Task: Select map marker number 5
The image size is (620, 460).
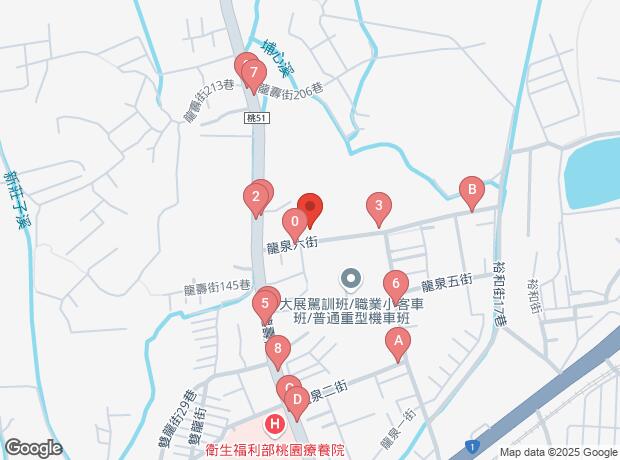Action: tap(265, 303)
